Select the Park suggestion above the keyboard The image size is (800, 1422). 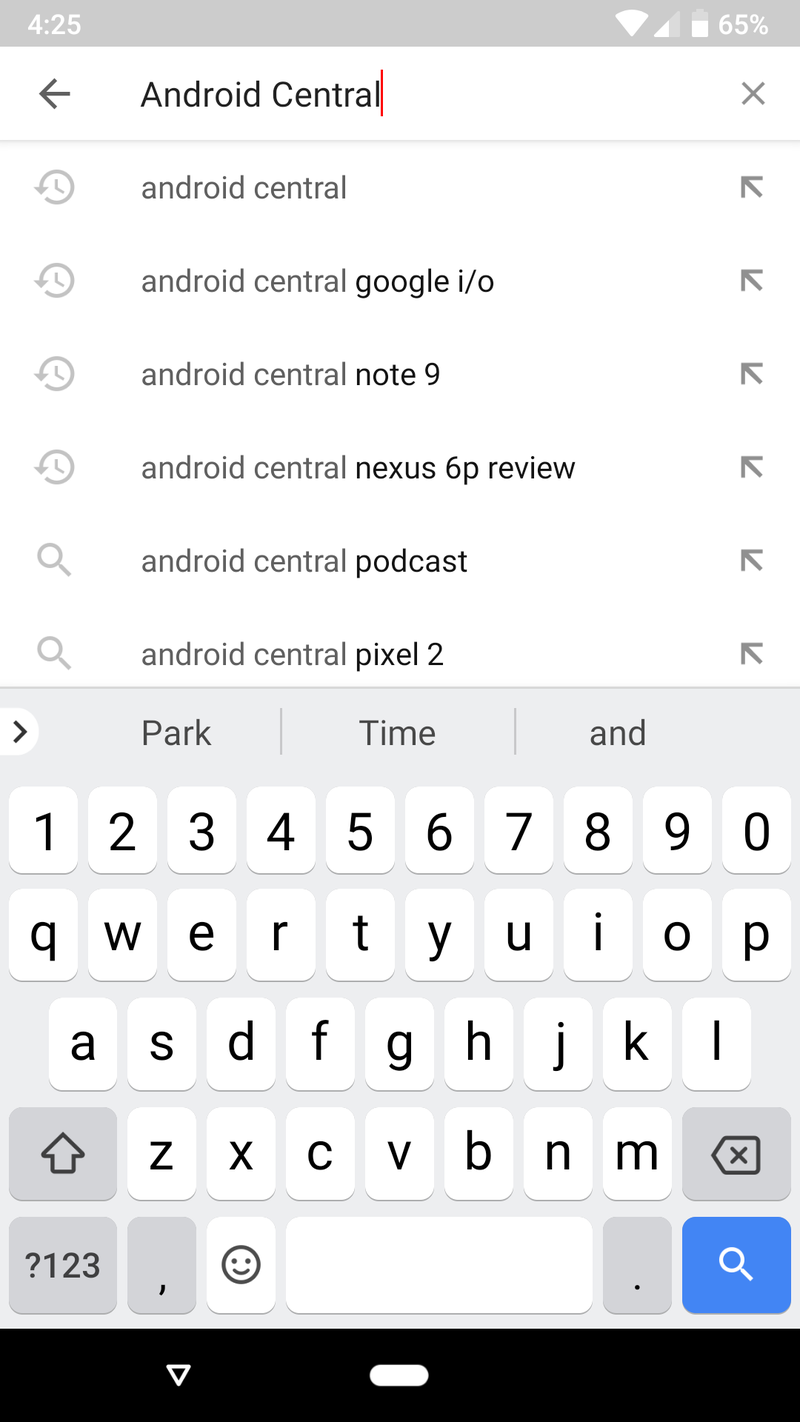pyautogui.click(x=176, y=732)
